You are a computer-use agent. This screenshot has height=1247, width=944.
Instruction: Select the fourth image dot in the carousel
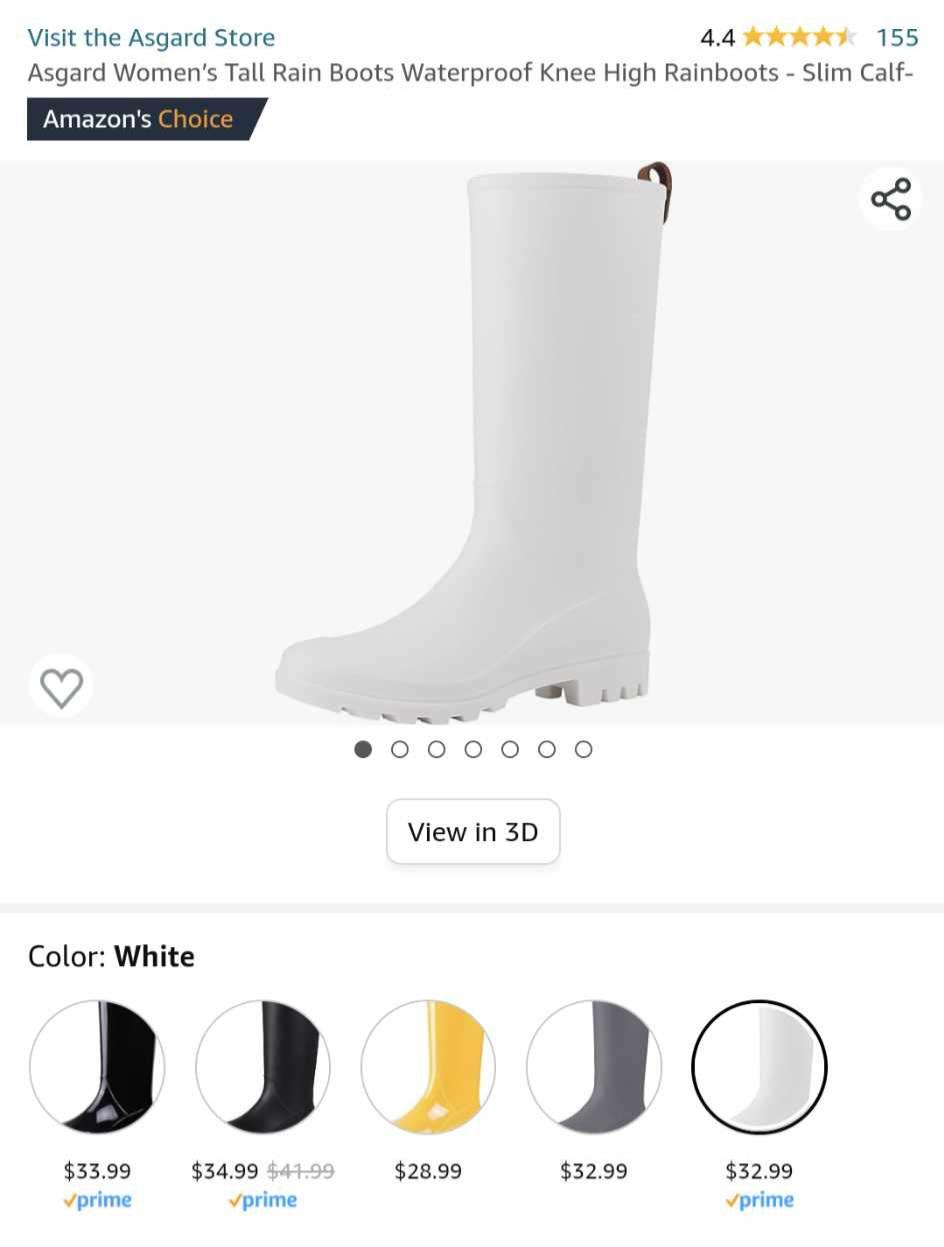(474, 748)
